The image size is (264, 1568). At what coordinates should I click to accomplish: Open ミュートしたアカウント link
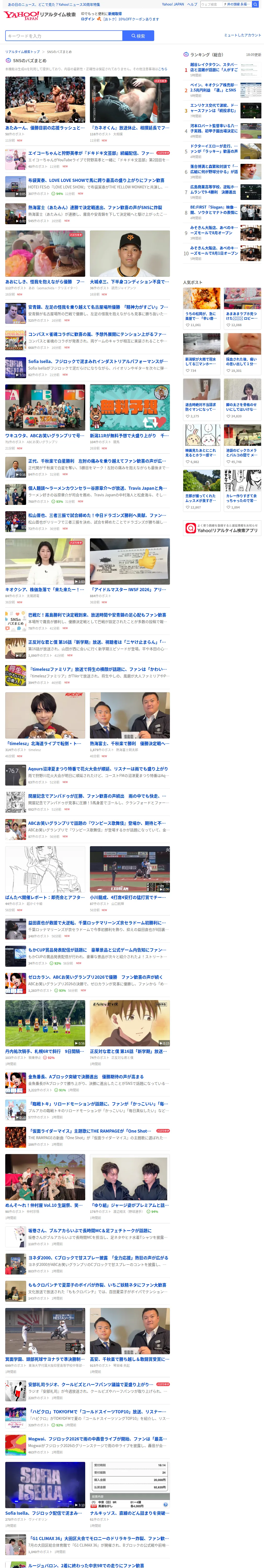click(242, 35)
